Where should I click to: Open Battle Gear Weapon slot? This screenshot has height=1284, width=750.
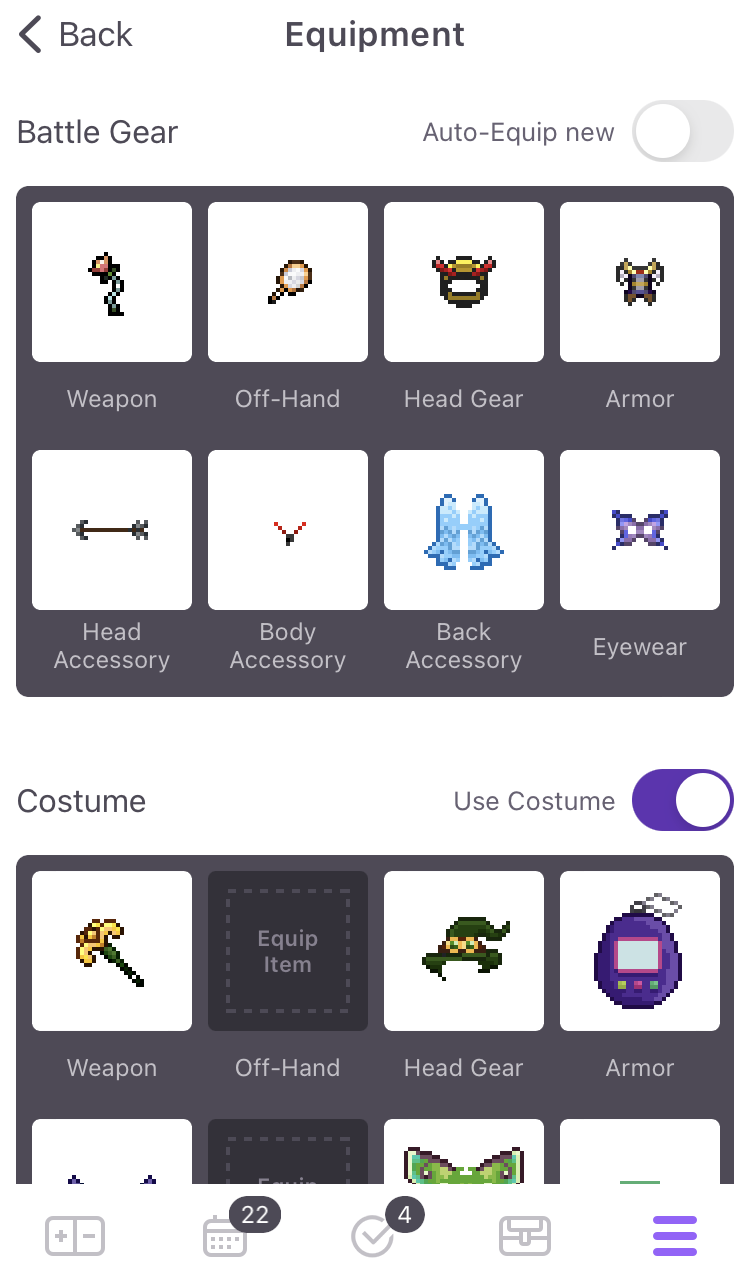[x=112, y=282]
